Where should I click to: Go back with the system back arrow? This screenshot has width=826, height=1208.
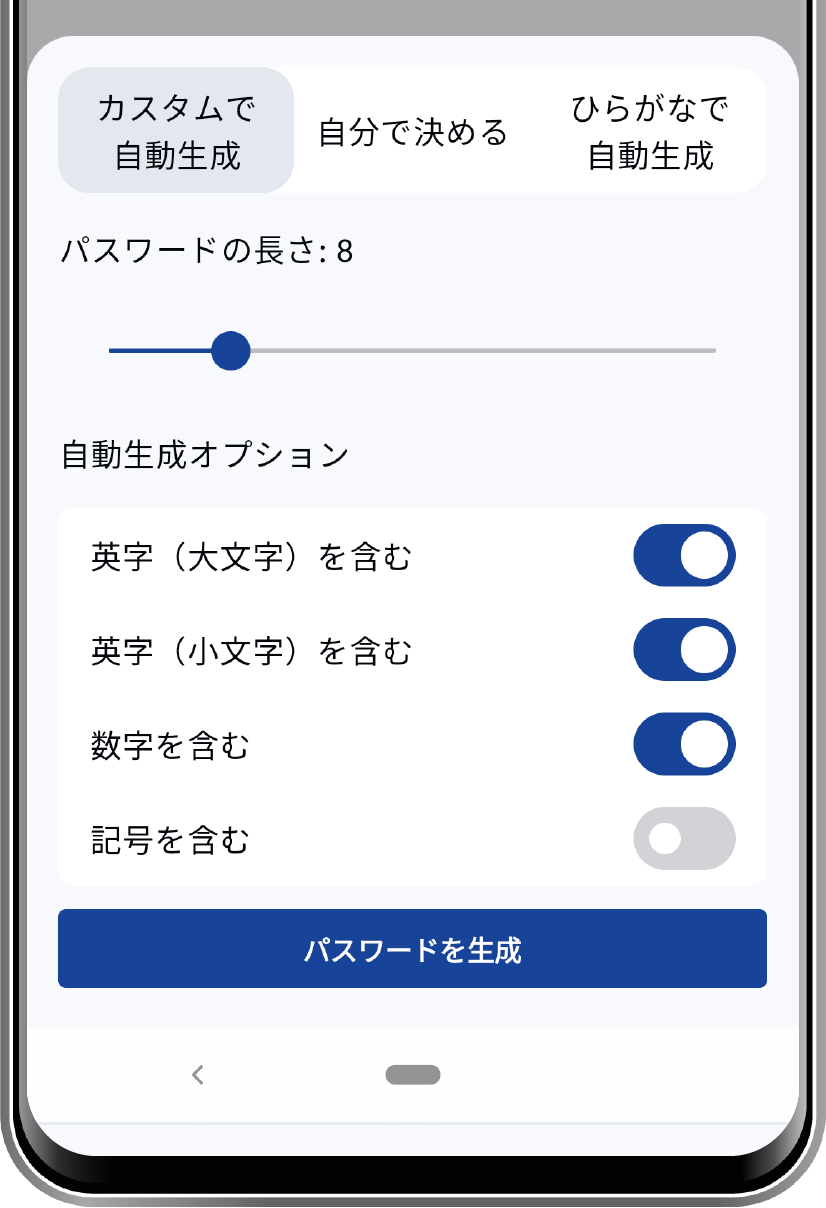pos(198,1075)
